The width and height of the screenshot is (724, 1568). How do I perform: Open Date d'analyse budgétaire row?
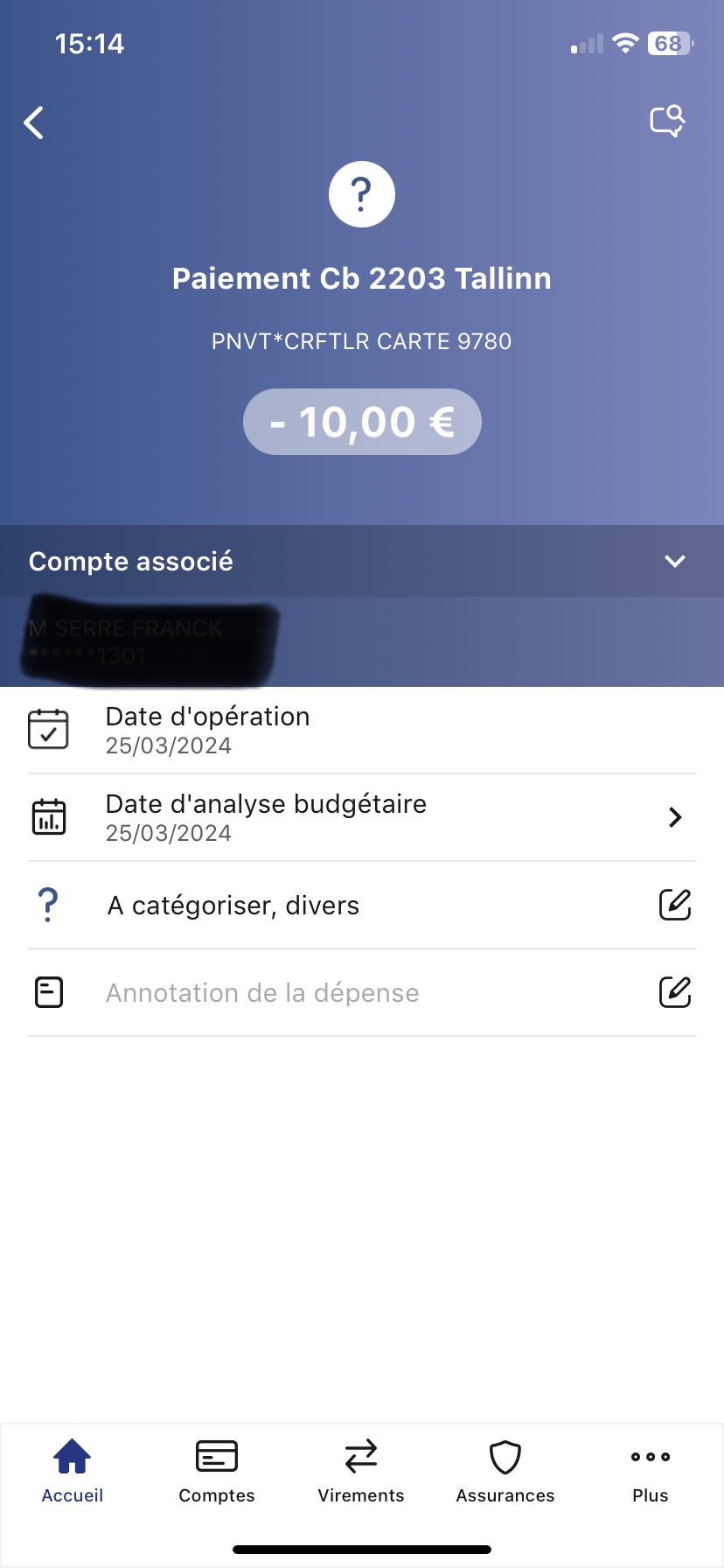[362, 817]
